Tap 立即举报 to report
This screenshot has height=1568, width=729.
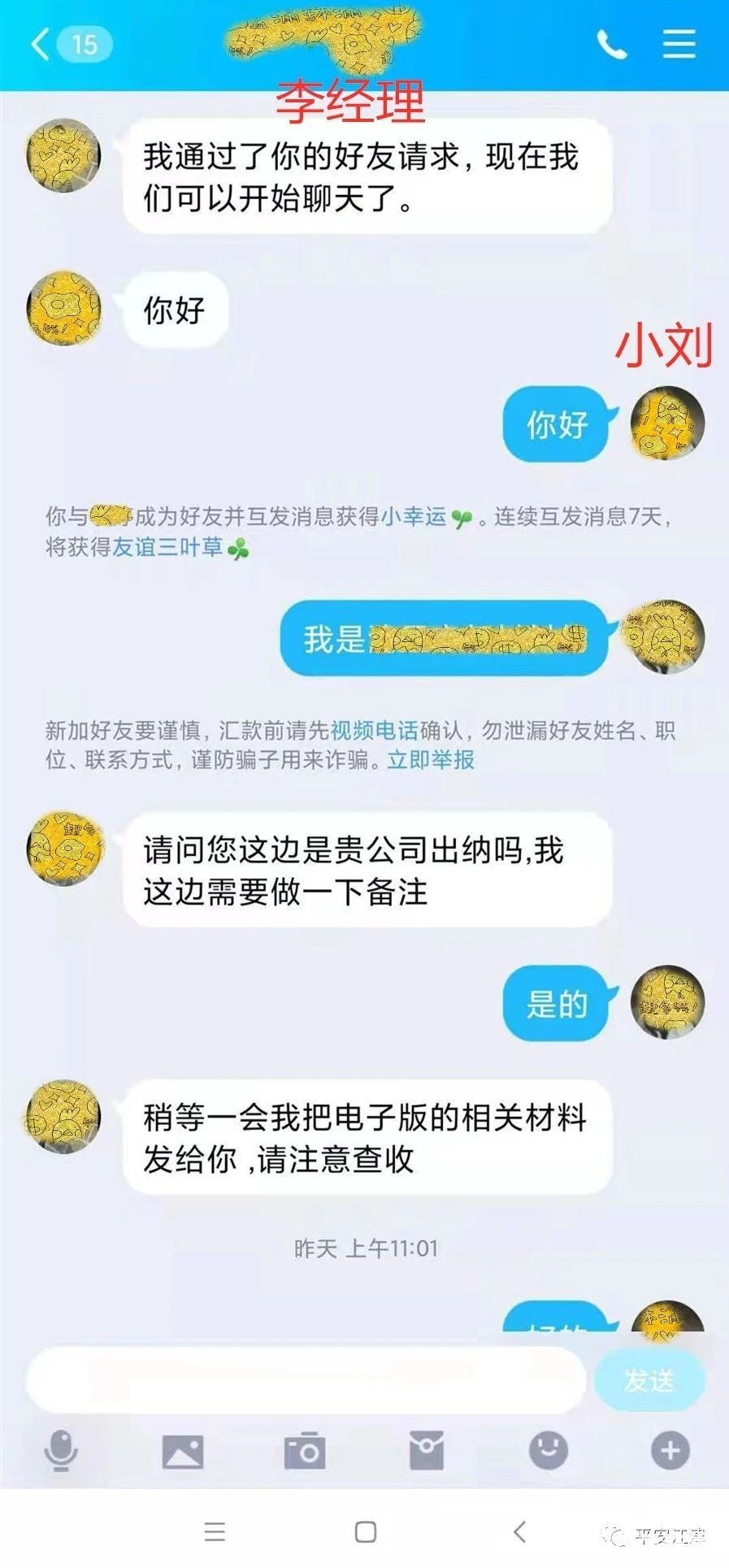coord(431,760)
